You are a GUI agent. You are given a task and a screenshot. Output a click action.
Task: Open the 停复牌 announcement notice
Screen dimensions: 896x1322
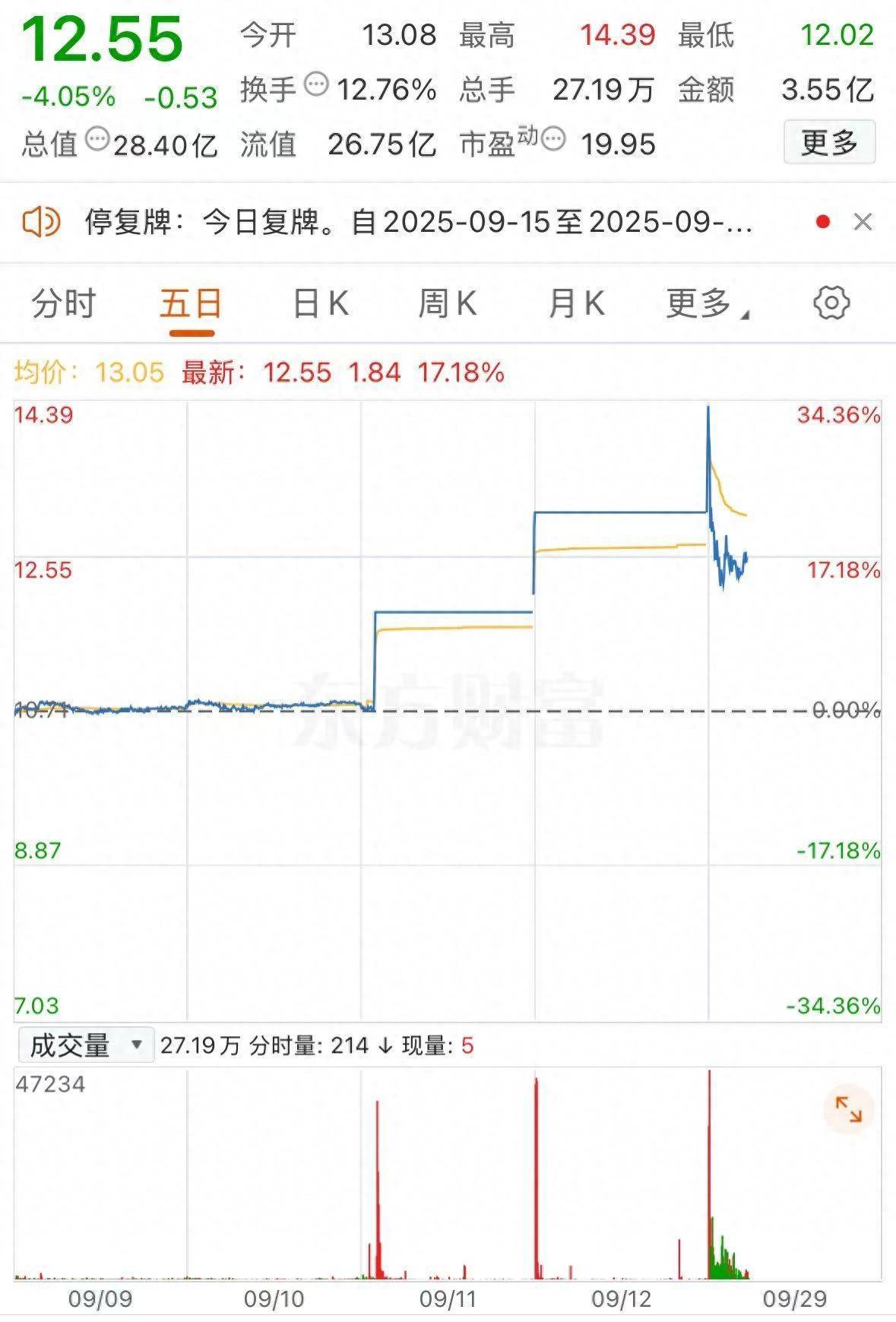(x=418, y=223)
